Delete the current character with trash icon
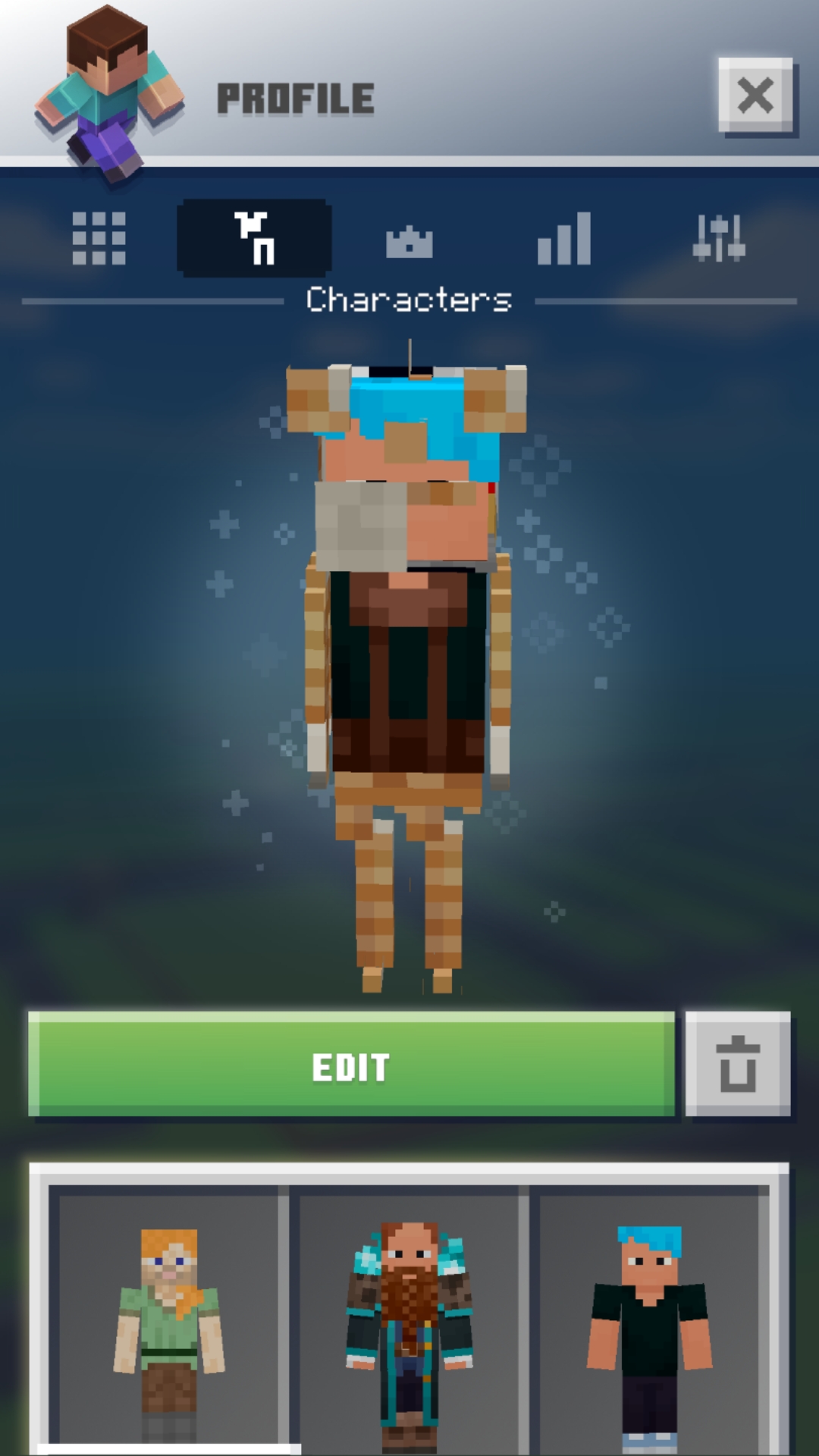This screenshot has height=1456, width=819. (738, 1065)
